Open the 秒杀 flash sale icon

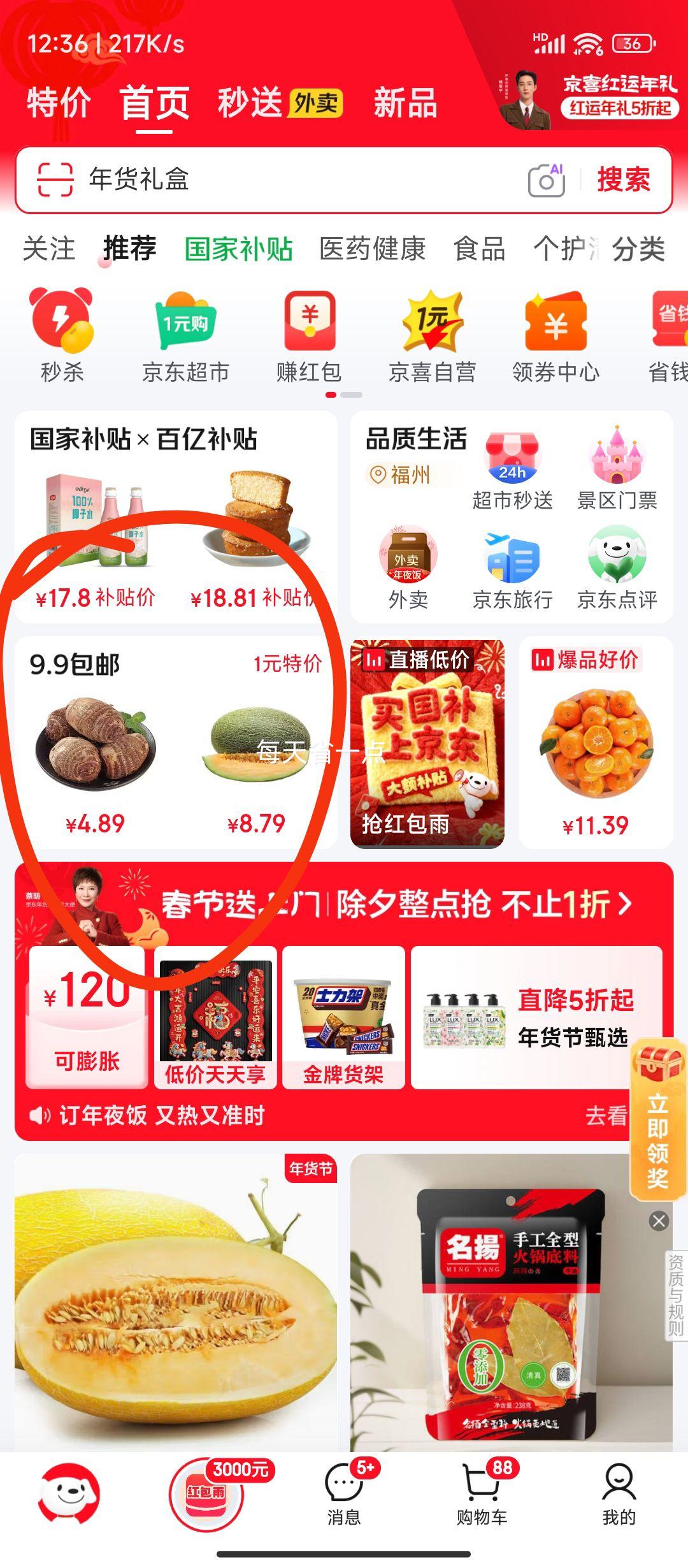point(57,331)
